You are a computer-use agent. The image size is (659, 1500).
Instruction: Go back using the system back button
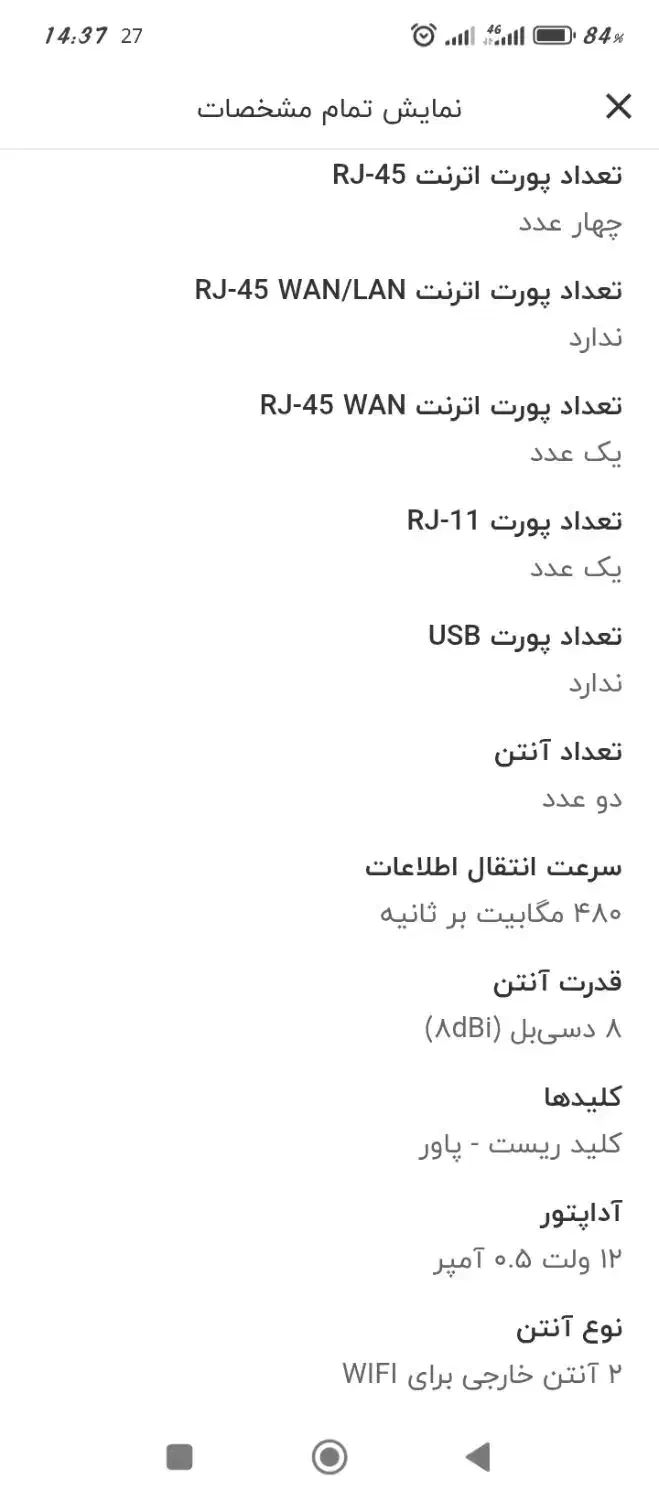[x=478, y=1457]
